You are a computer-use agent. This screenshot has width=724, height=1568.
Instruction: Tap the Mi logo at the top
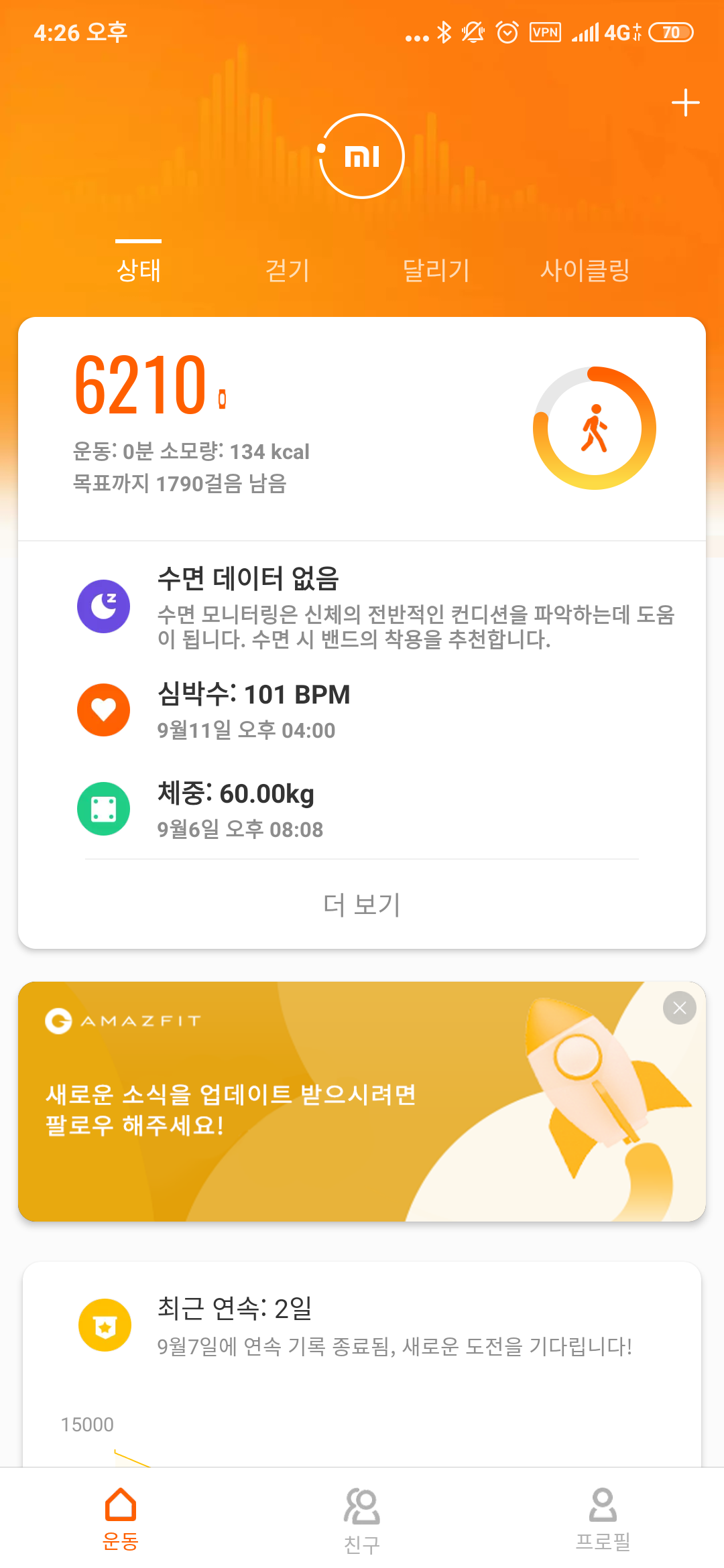[x=361, y=155]
